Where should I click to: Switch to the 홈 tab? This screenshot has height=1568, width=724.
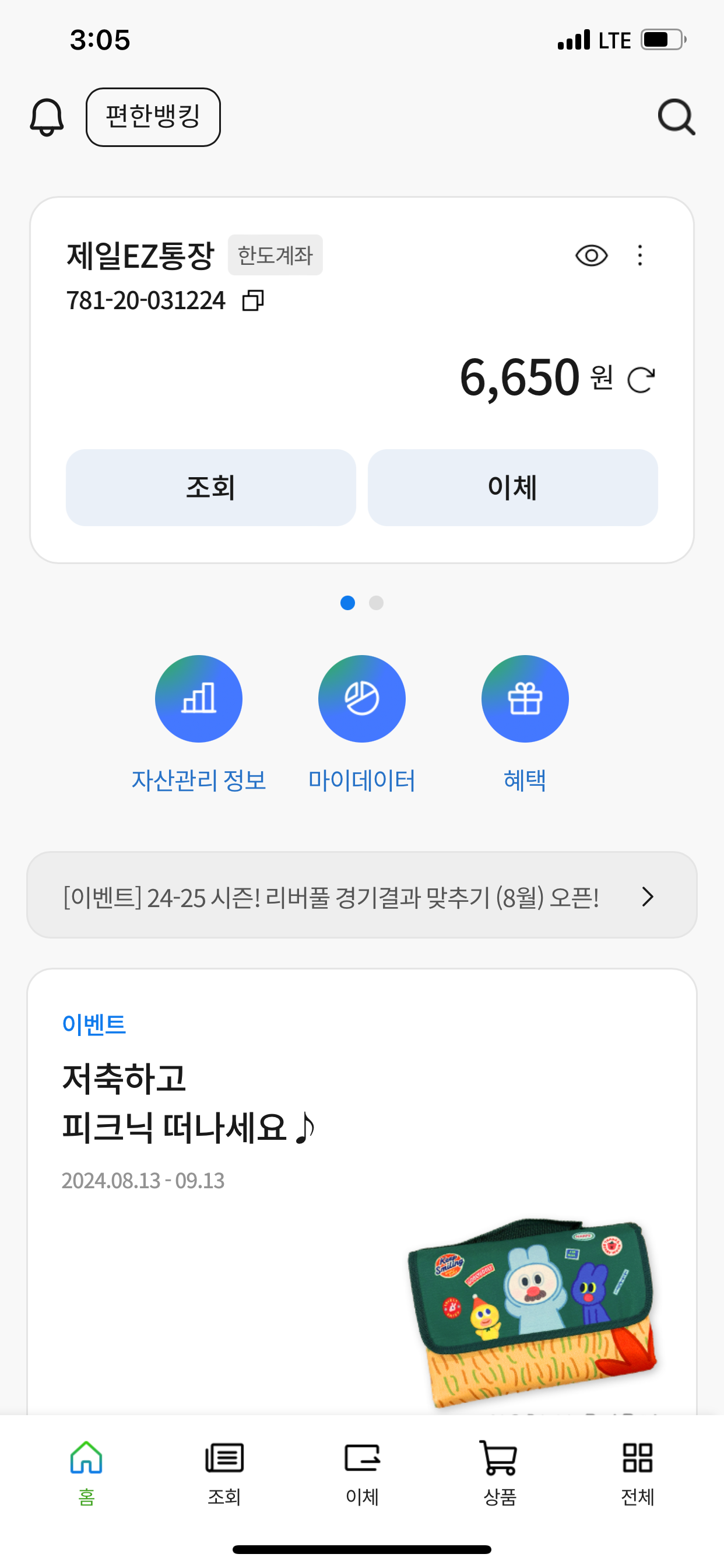tap(86, 1471)
